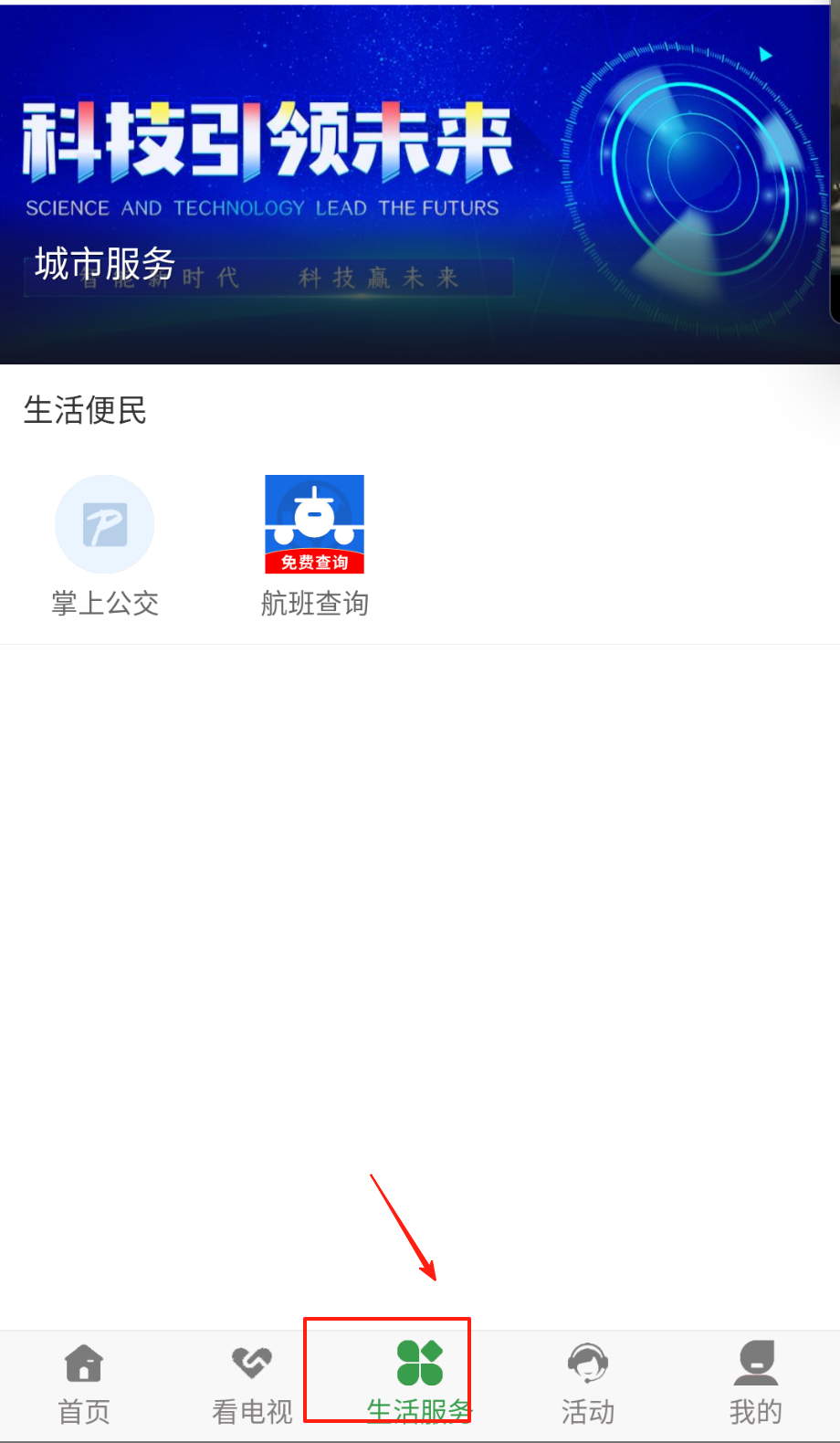The image size is (840, 1443).
Task: Switch to the 首页 tab
Action: click(x=84, y=1383)
